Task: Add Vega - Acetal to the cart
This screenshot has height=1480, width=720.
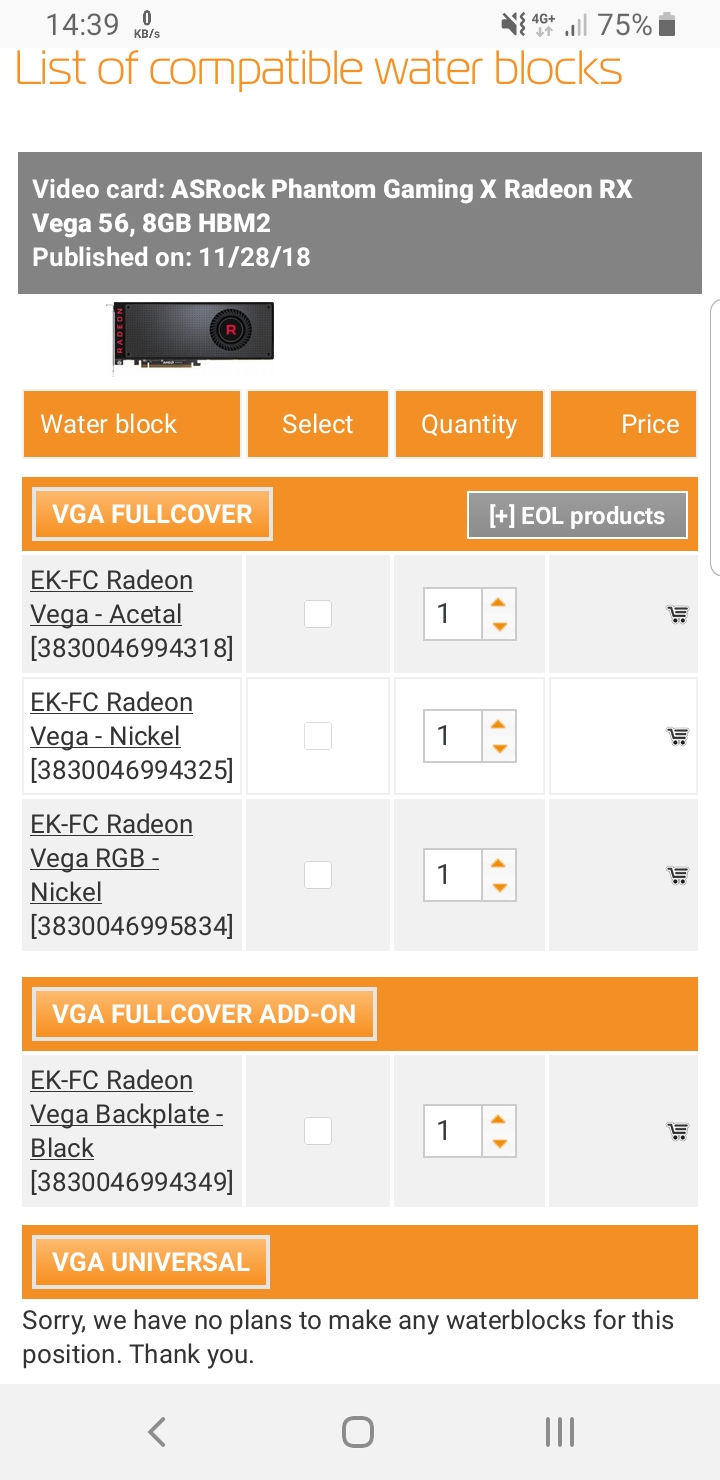Action: [678, 614]
